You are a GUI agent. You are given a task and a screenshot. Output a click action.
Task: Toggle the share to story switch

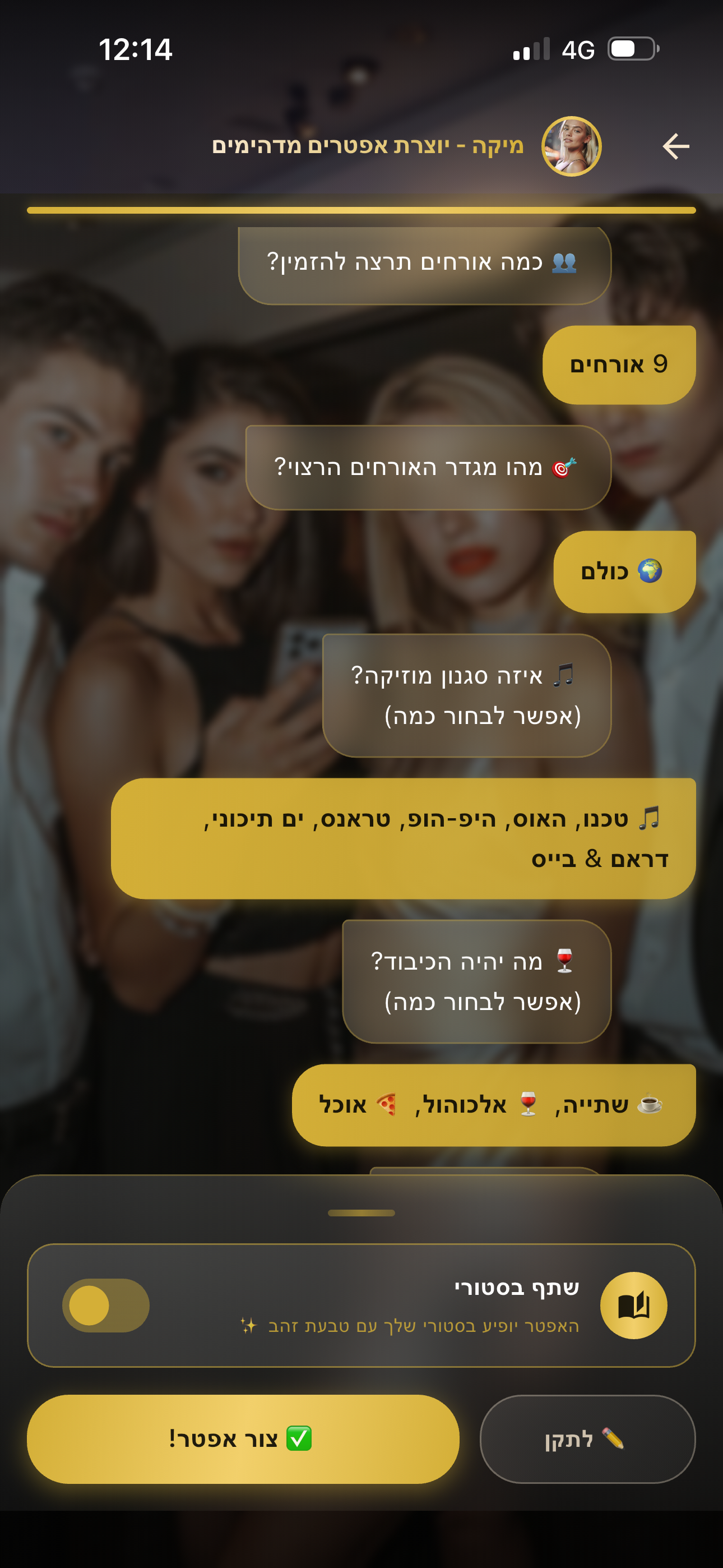click(x=106, y=1305)
